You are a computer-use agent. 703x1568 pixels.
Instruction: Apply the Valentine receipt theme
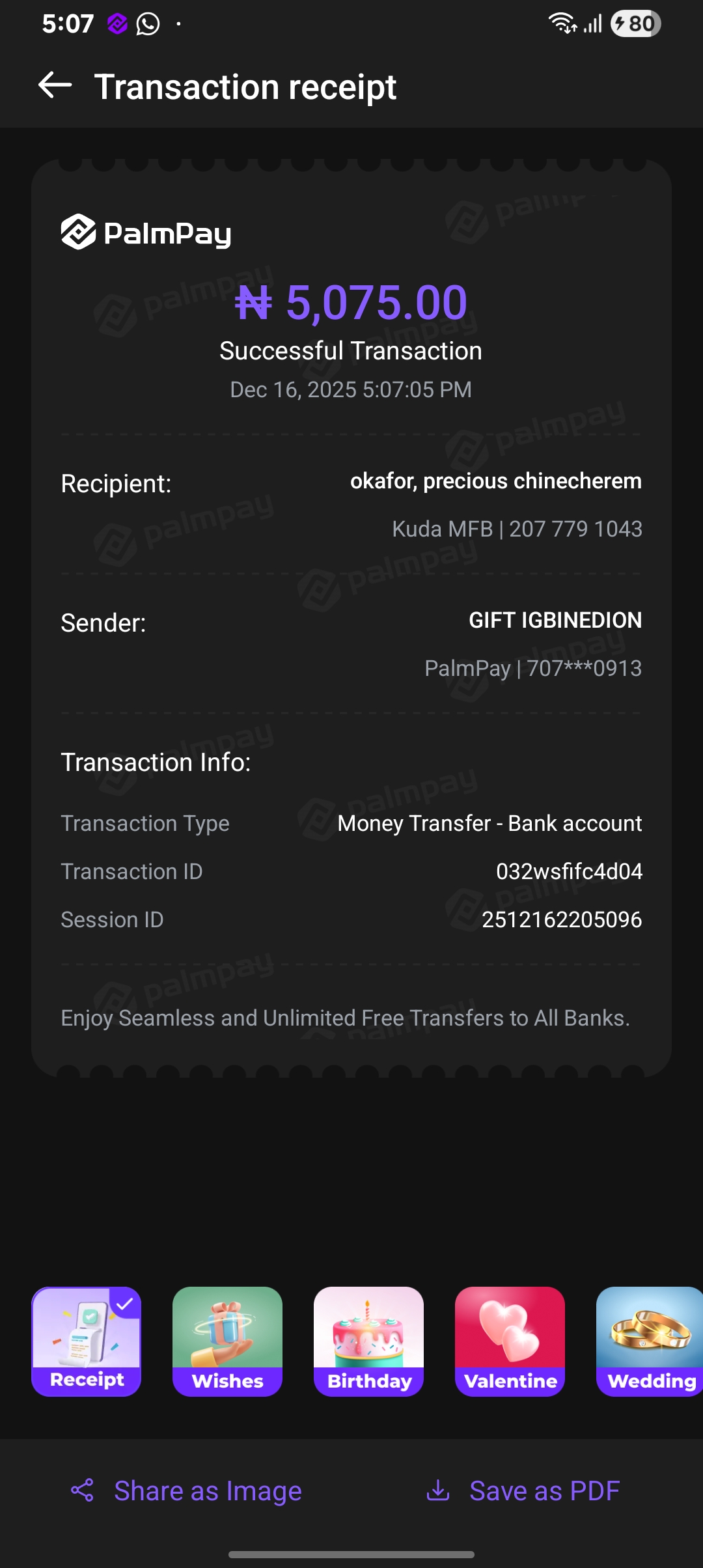point(510,1341)
